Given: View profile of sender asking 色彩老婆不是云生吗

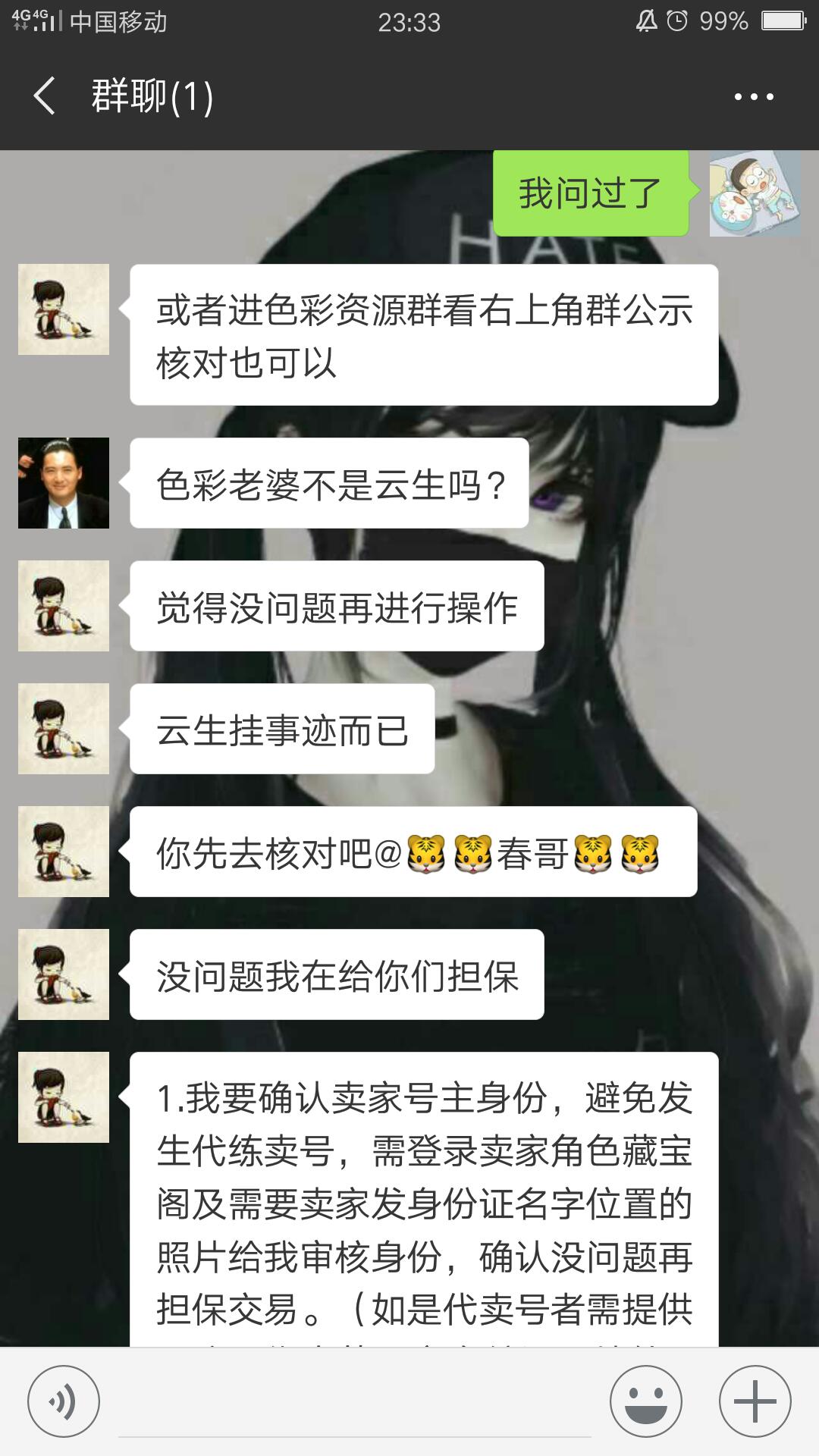Looking at the screenshot, I should pyautogui.click(x=64, y=483).
